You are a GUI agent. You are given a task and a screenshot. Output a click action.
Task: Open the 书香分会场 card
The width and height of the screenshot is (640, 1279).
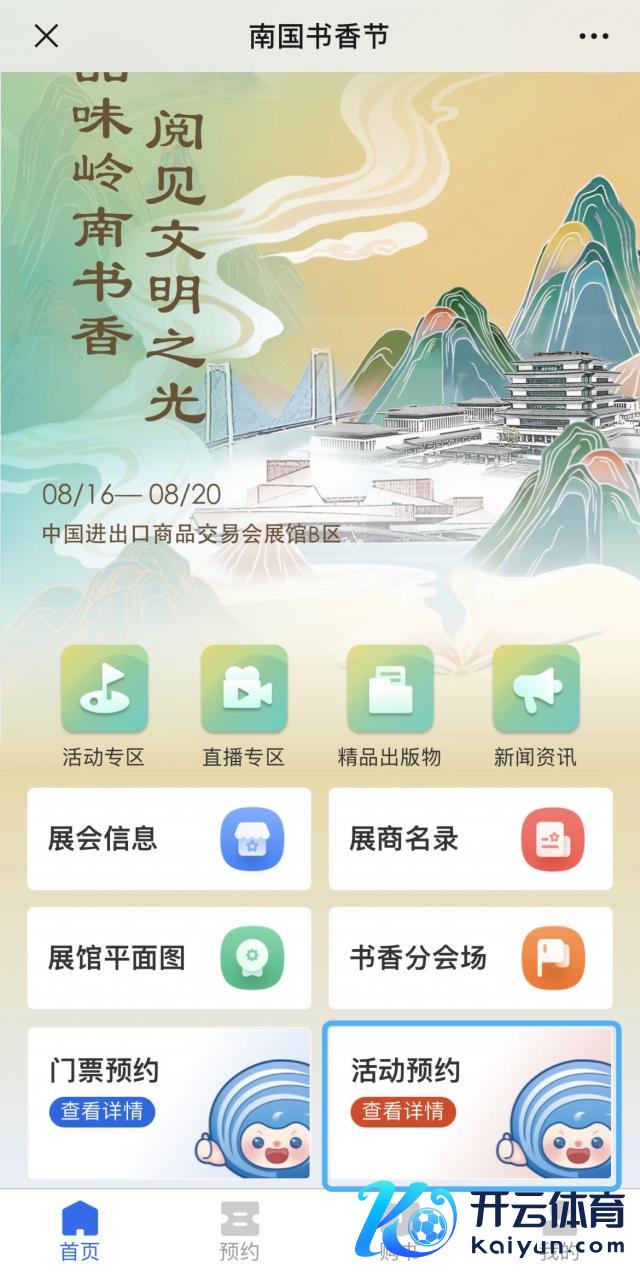470,957
